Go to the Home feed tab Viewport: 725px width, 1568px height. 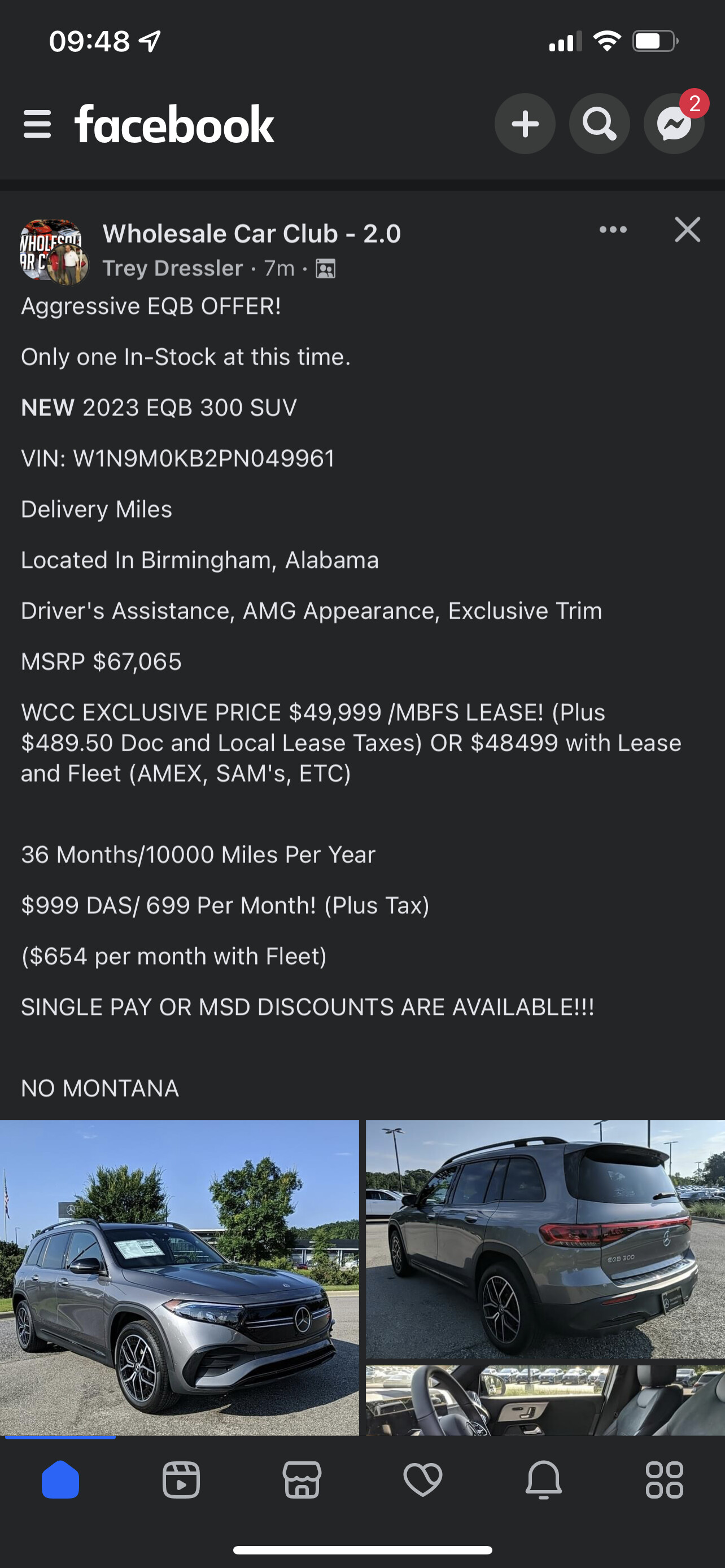[60, 1480]
